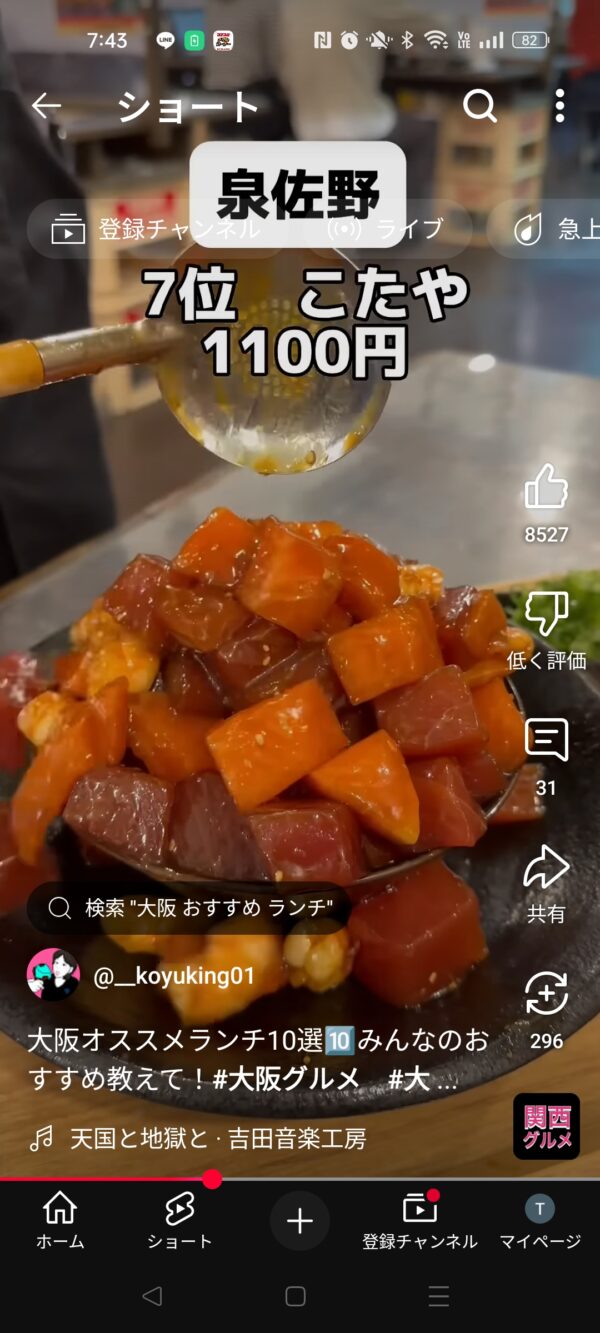The height and width of the screenshot is (1333, 600).
Task: Create a new video with plus button
Action: [299, 1221]
